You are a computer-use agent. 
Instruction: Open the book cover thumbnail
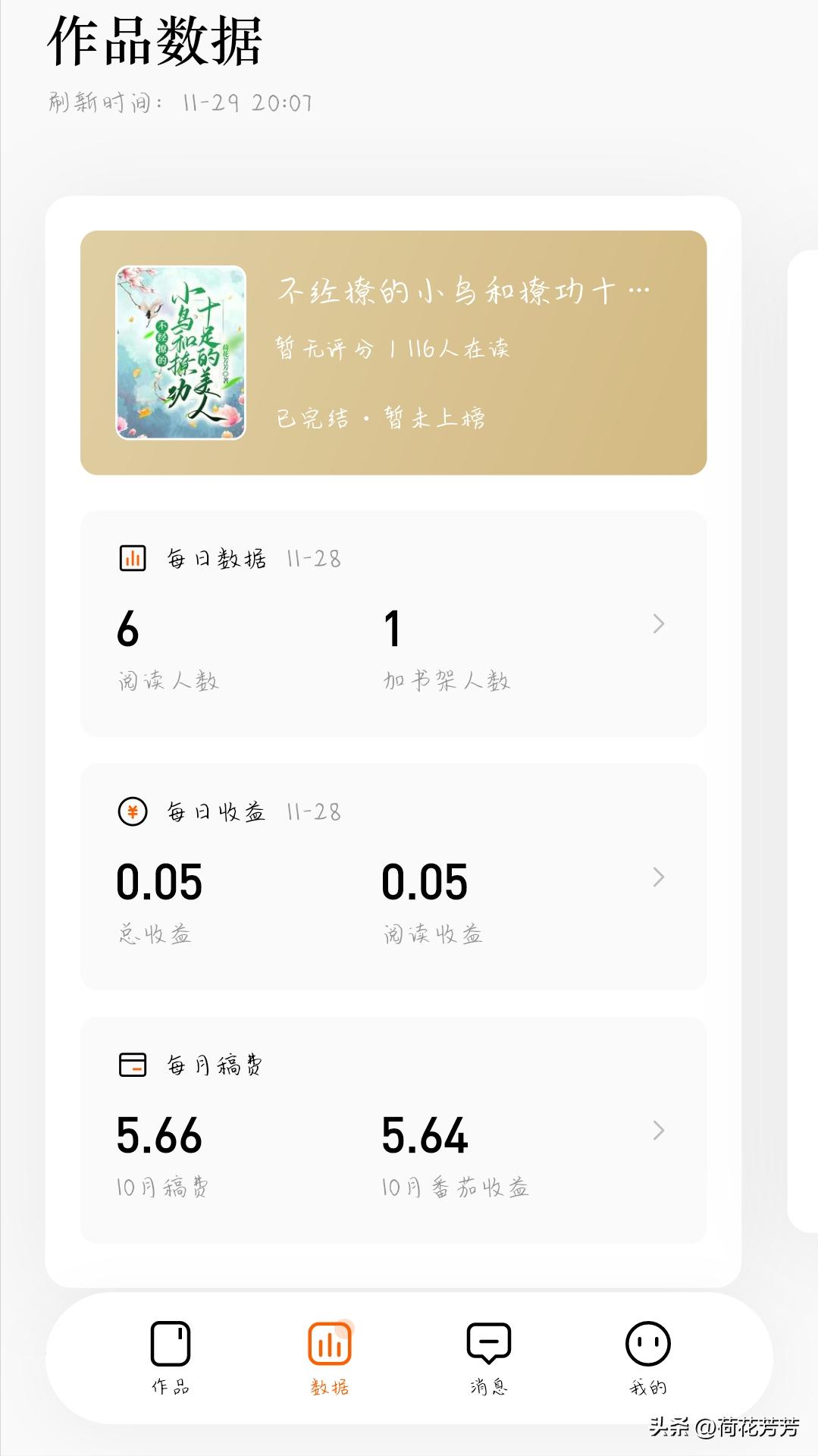point(180,352)
